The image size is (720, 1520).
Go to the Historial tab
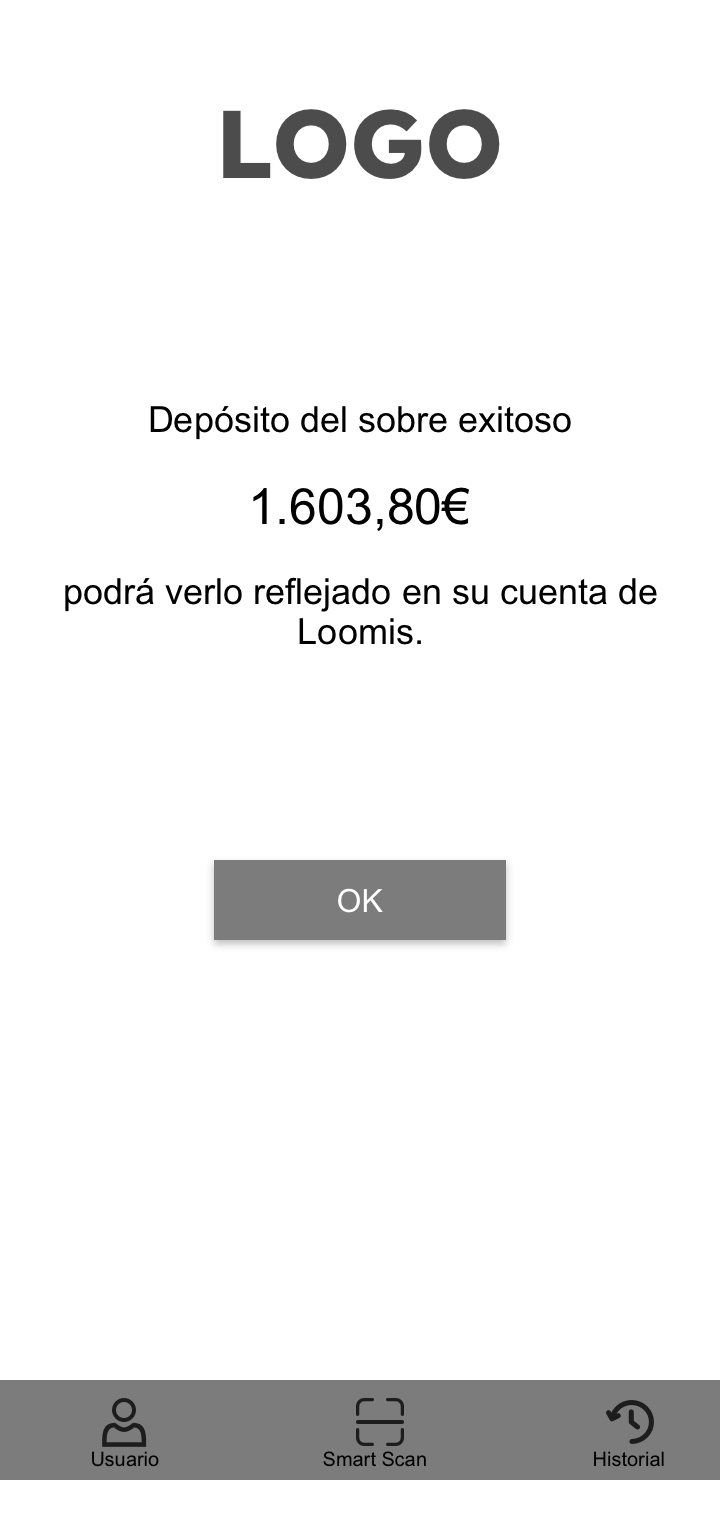coord(629,1432)
